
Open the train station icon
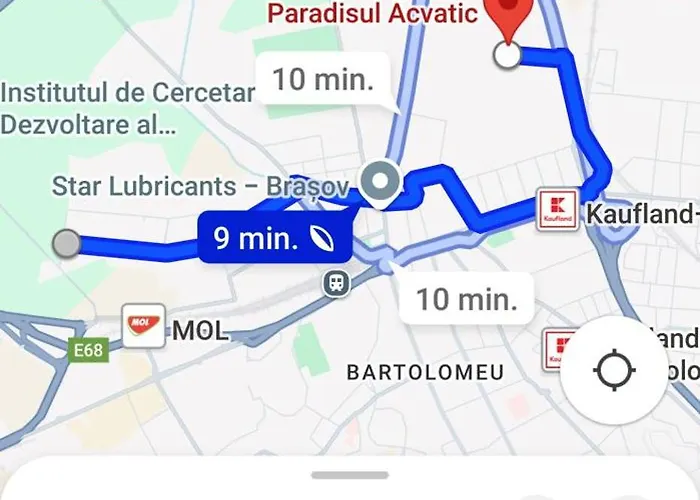coord(337,283)
